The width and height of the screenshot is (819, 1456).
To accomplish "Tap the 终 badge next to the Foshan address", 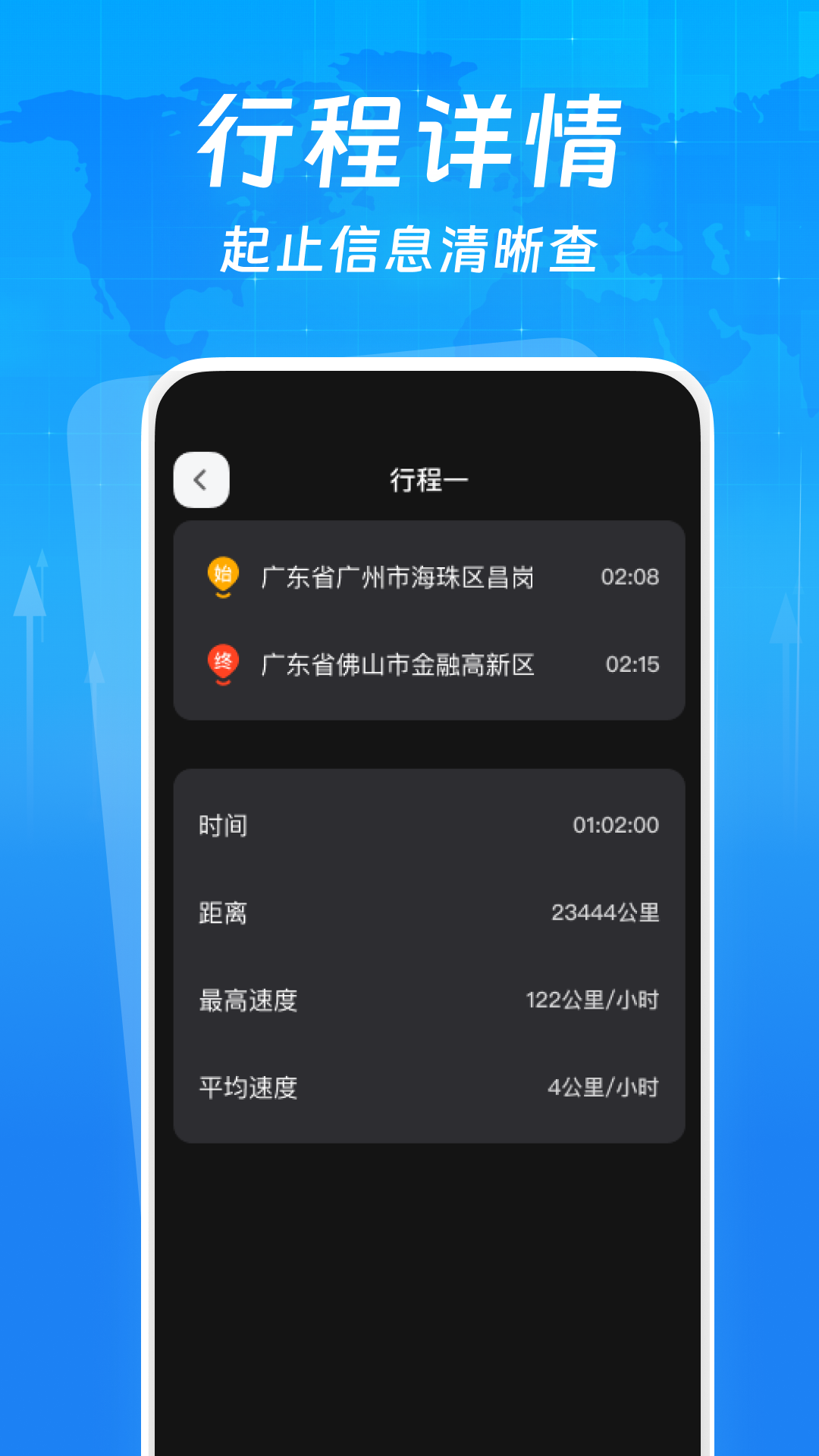I will pyautogui.click(x=220, y=665).
